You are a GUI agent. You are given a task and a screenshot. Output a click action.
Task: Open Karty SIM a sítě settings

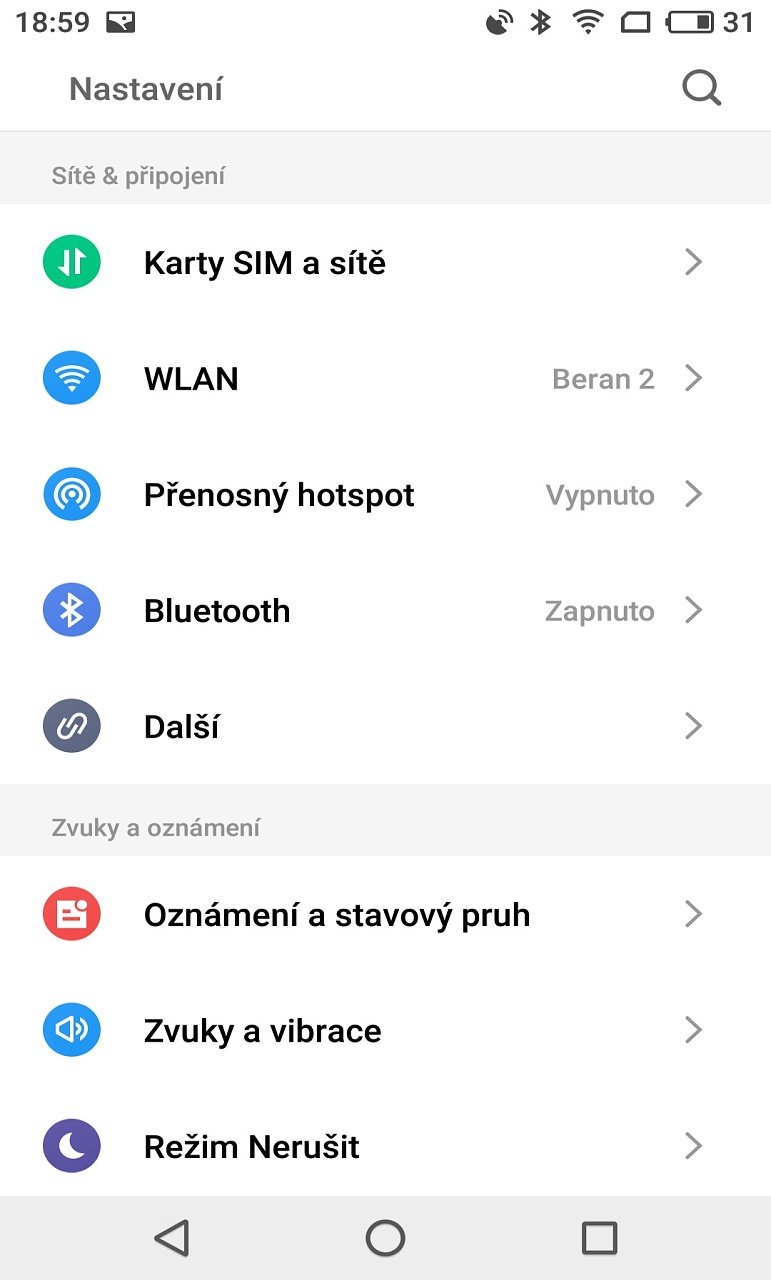click(385, 262)
